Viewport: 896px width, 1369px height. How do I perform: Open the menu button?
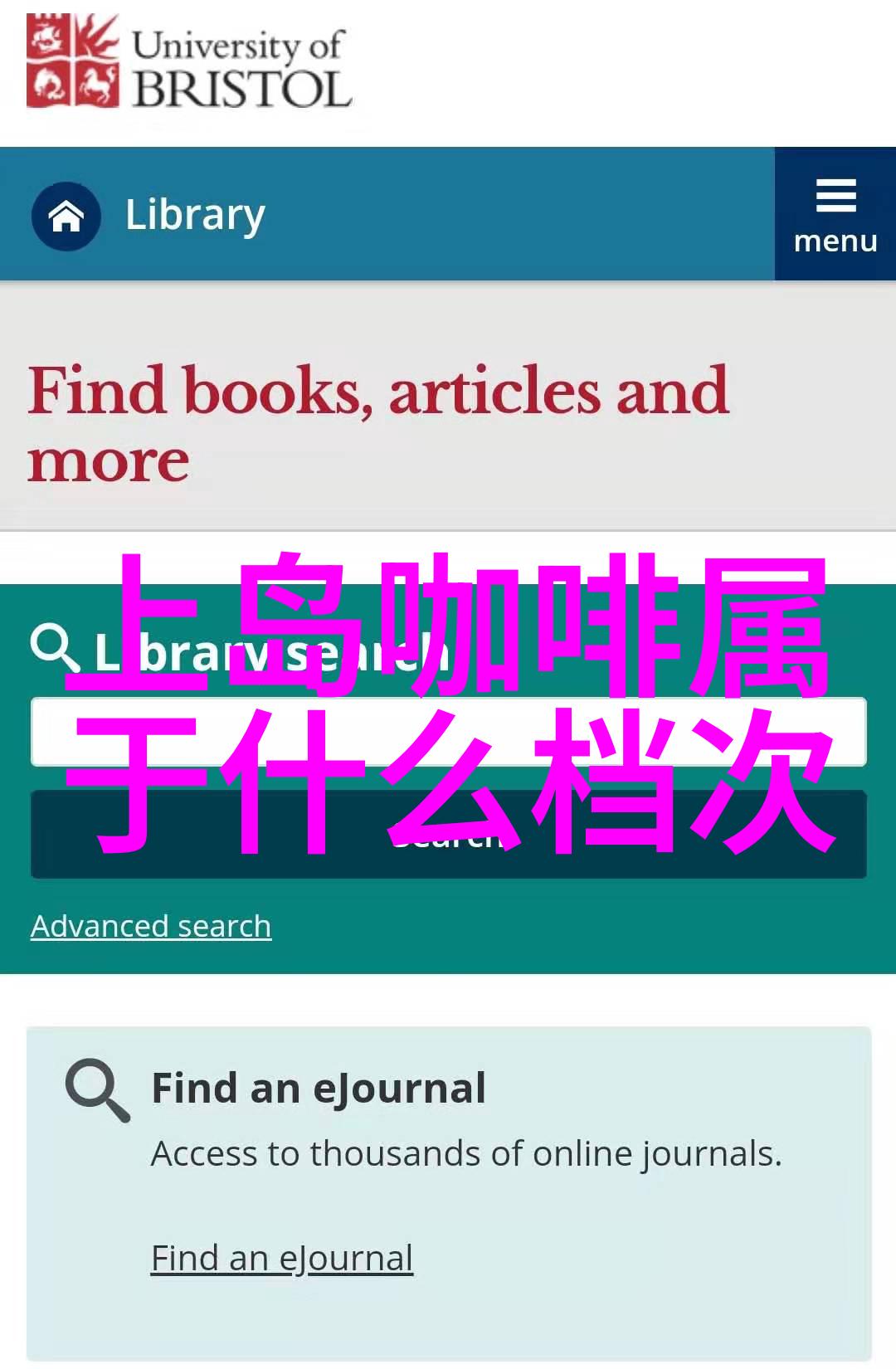(x=835, y=215)
